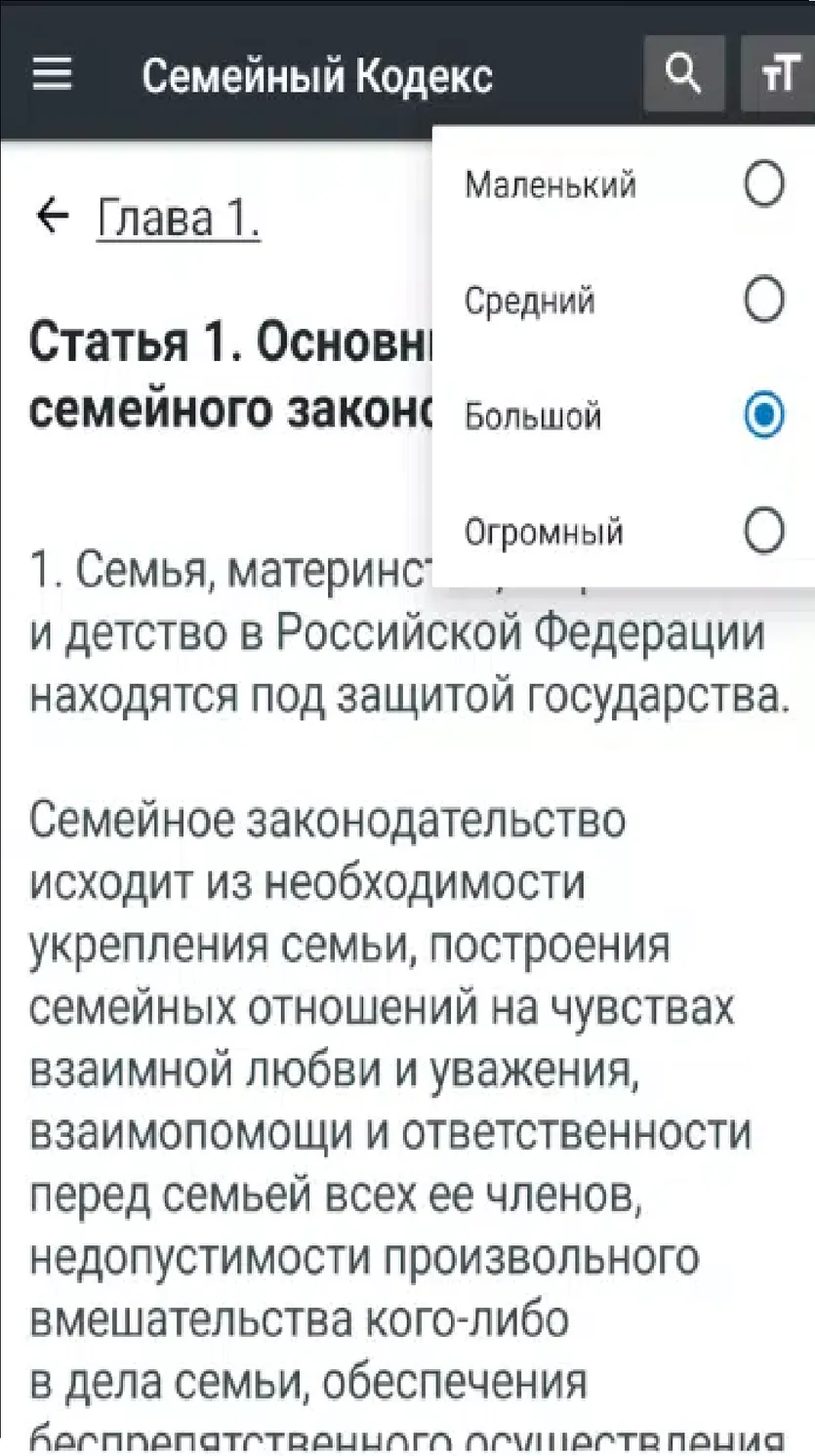Open the hamburger navigation menu
Screen dimensions: 815x1456
52,73
